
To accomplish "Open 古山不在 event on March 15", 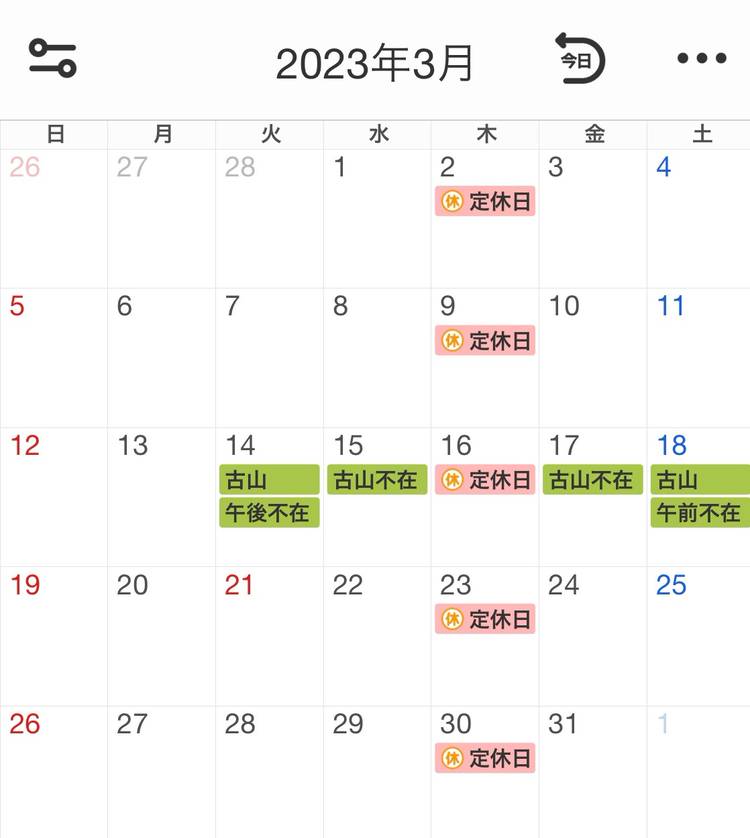I will [x=377, y=480].
